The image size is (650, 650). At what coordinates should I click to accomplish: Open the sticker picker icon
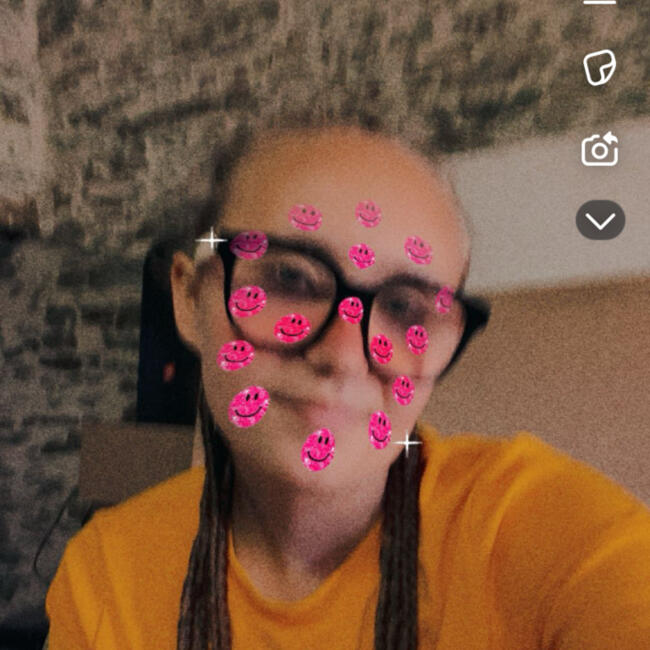click(600, 68)
